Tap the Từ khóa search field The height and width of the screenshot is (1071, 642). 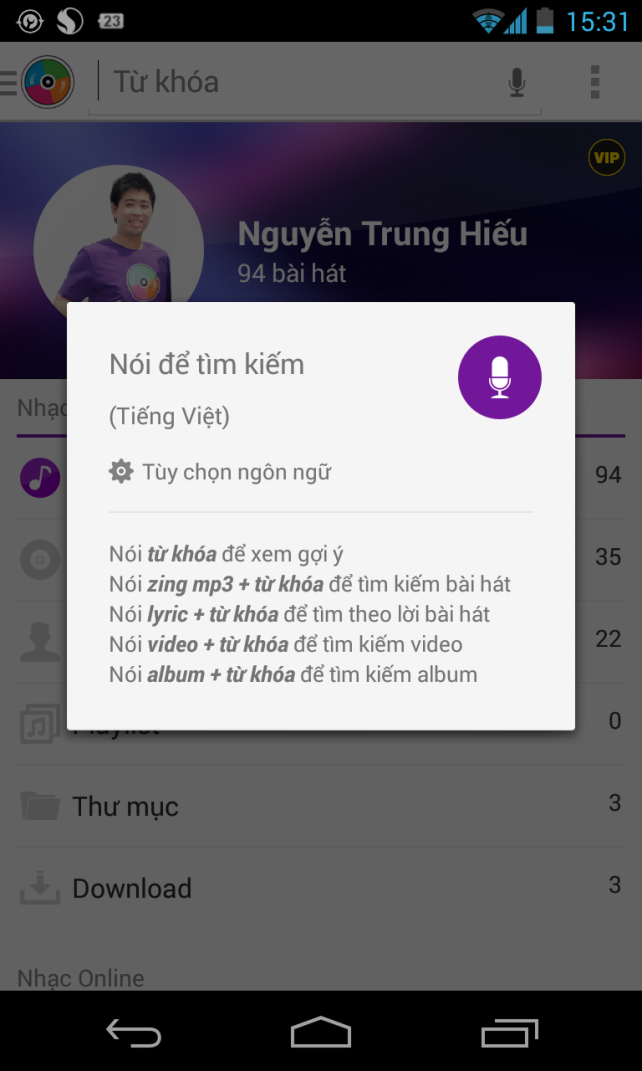(x=300, y=82)
